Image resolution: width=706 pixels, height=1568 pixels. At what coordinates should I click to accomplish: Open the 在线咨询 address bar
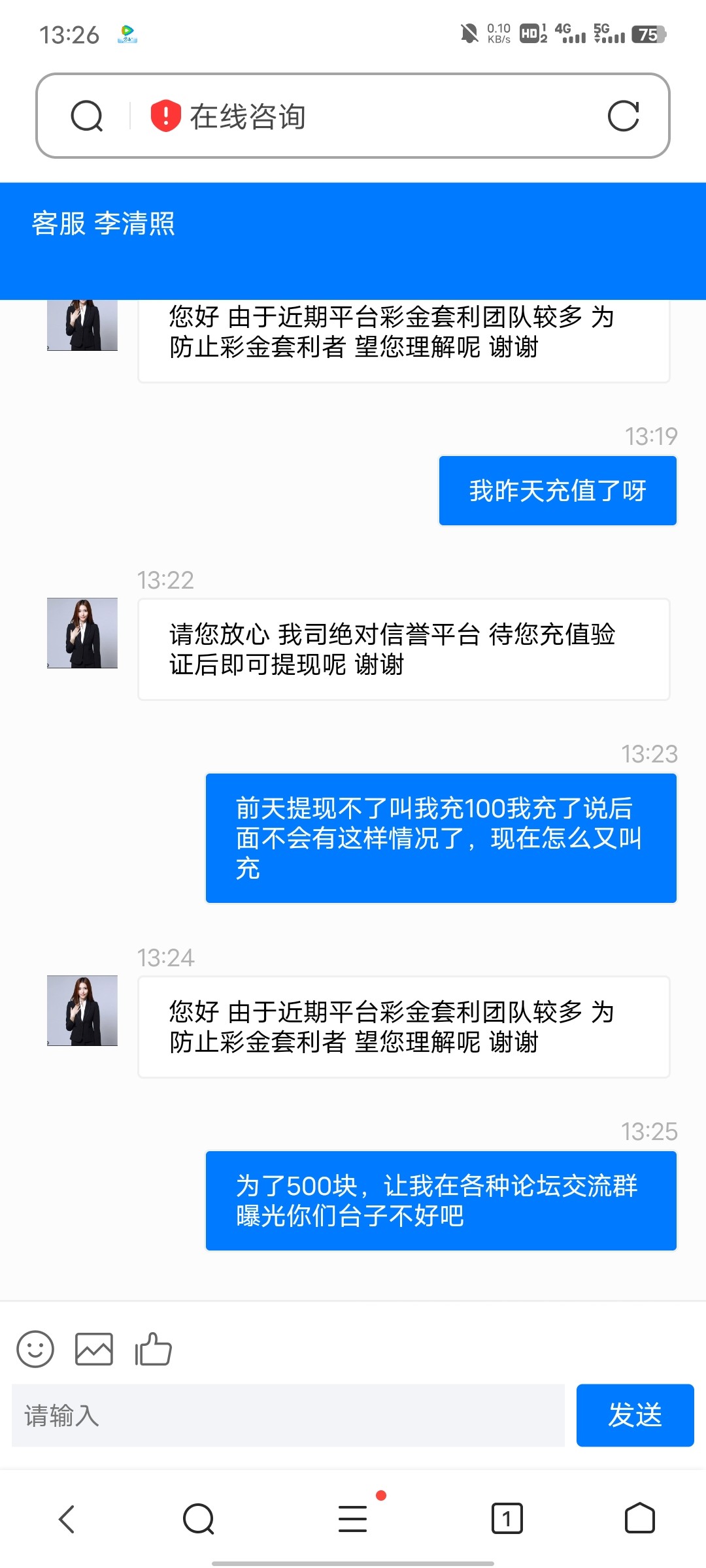click(x=366, y=116)
